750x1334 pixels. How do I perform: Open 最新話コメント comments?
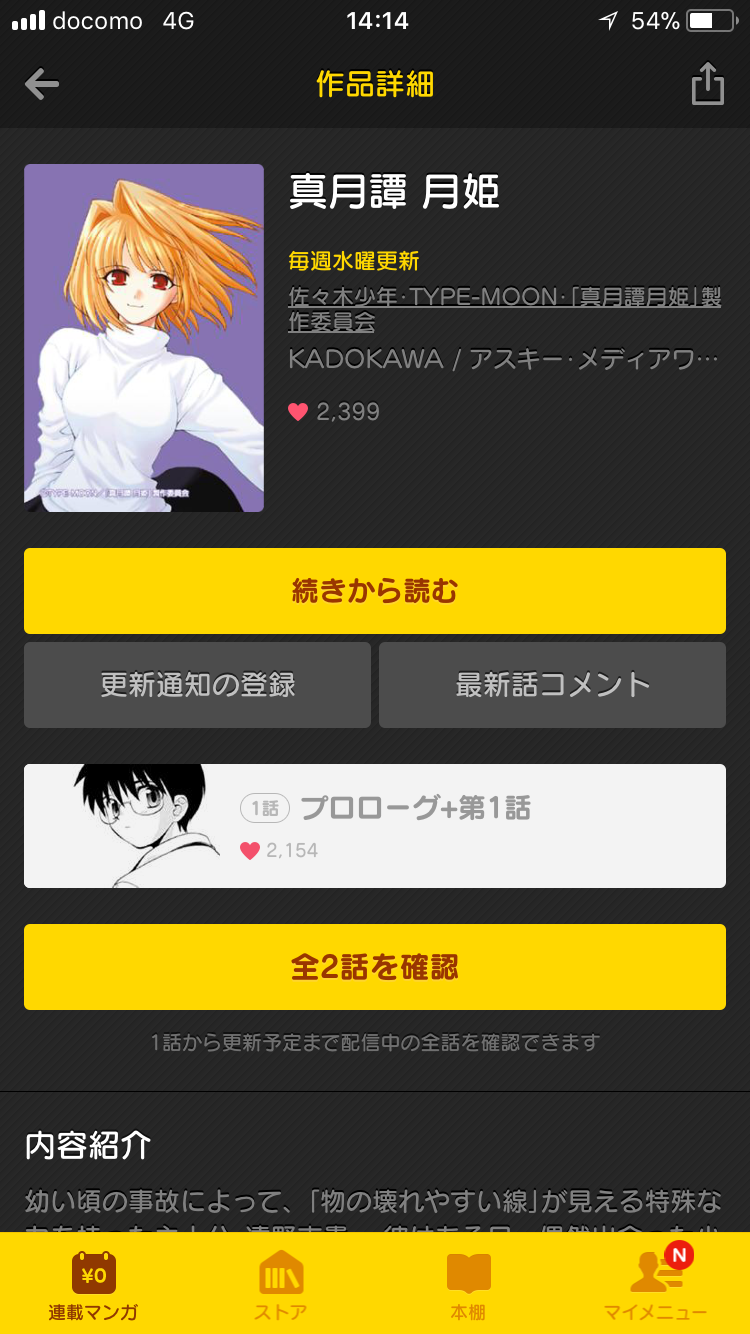[x=552, y=685]
